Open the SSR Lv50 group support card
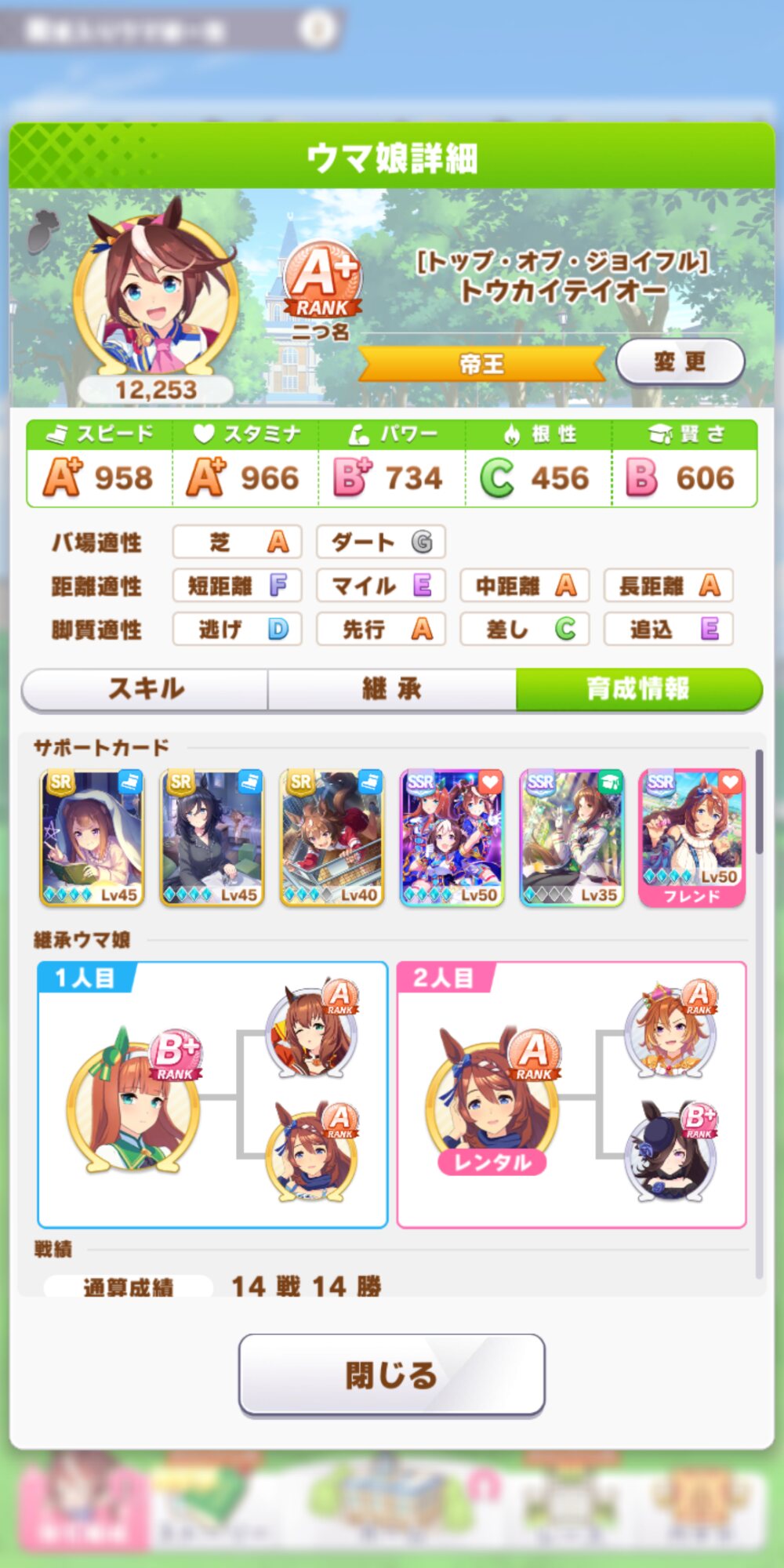This screenshot has height=1568, width=784. (x=452, y=837)
